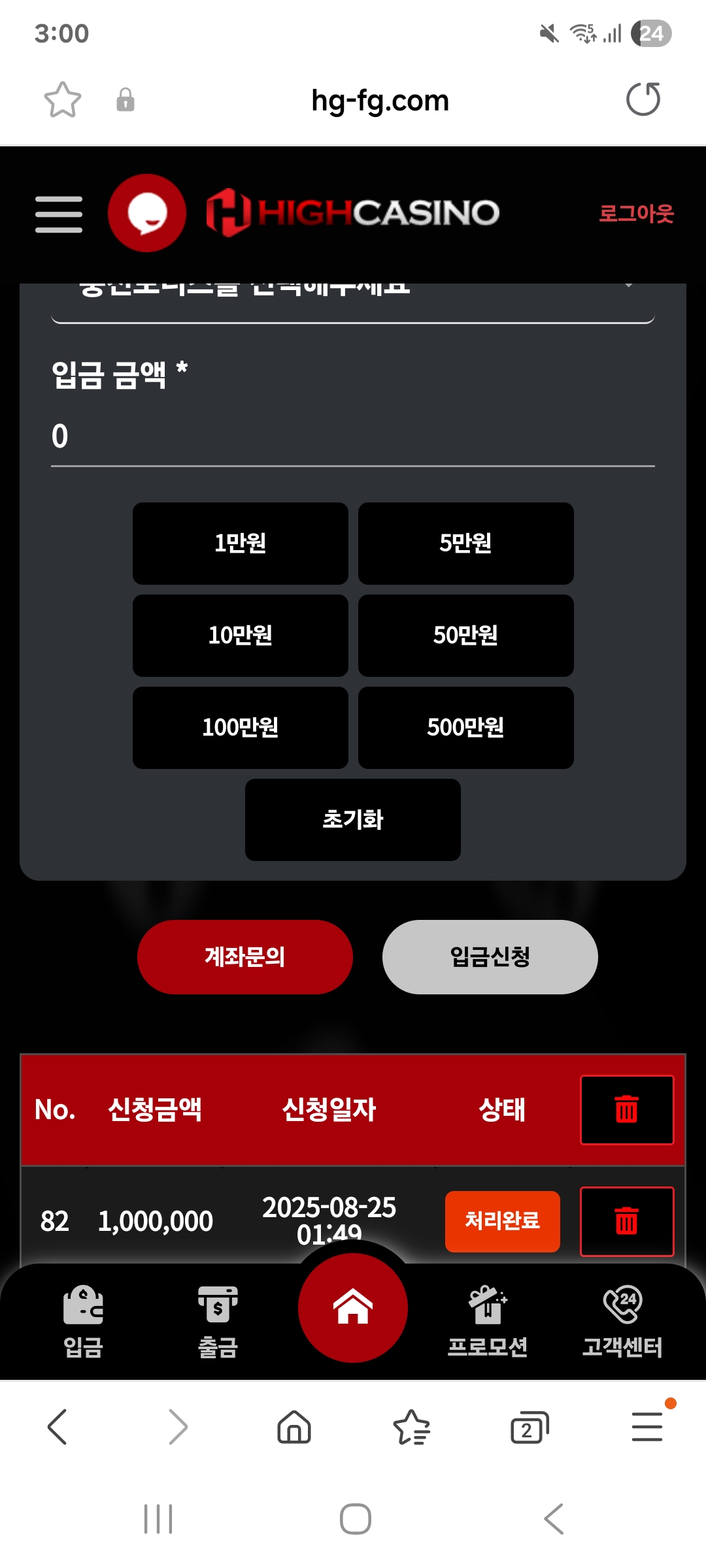This screenshot has width=706, height=1568.
Task: Open the red chat bubble icon
Action: (x=147, y=213)
